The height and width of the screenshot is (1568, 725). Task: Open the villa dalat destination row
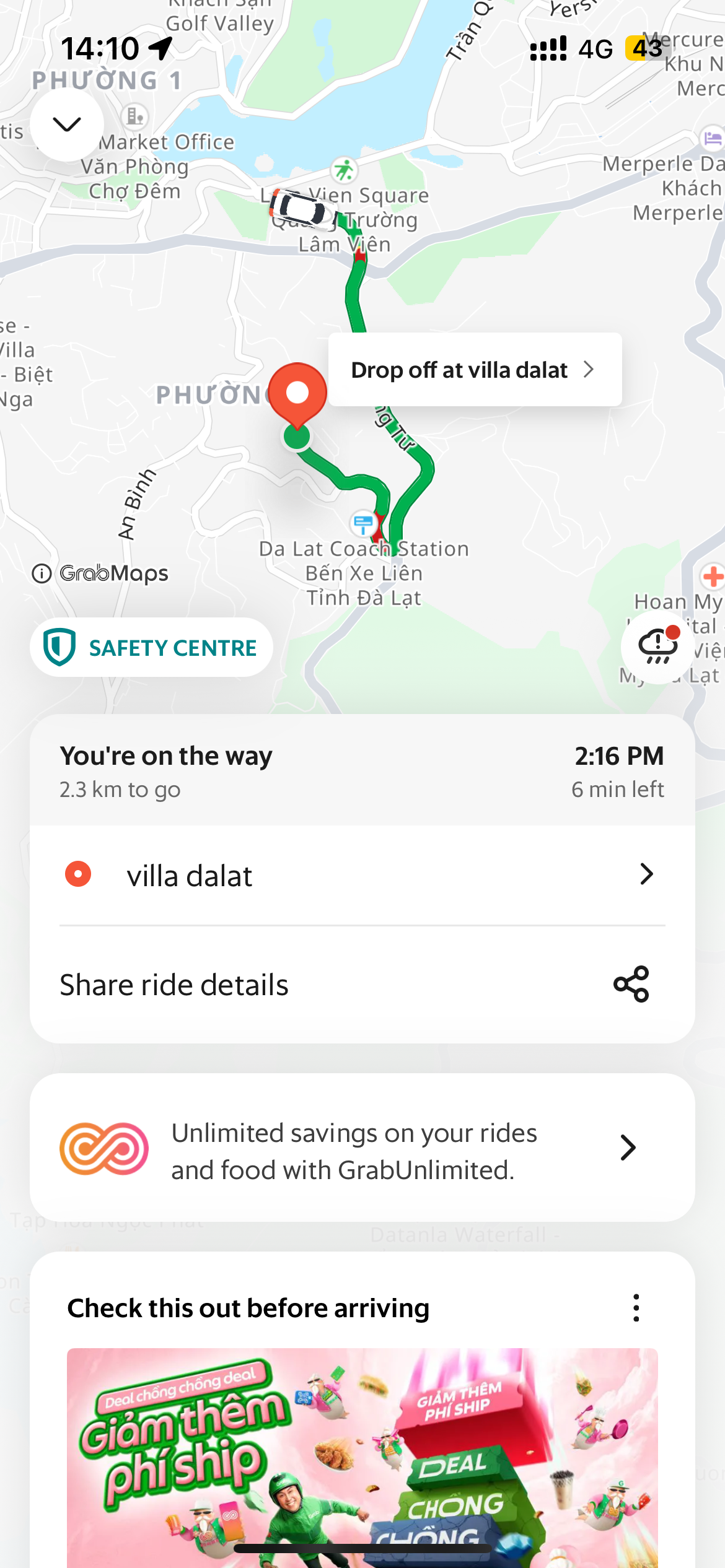click(362, 876)
